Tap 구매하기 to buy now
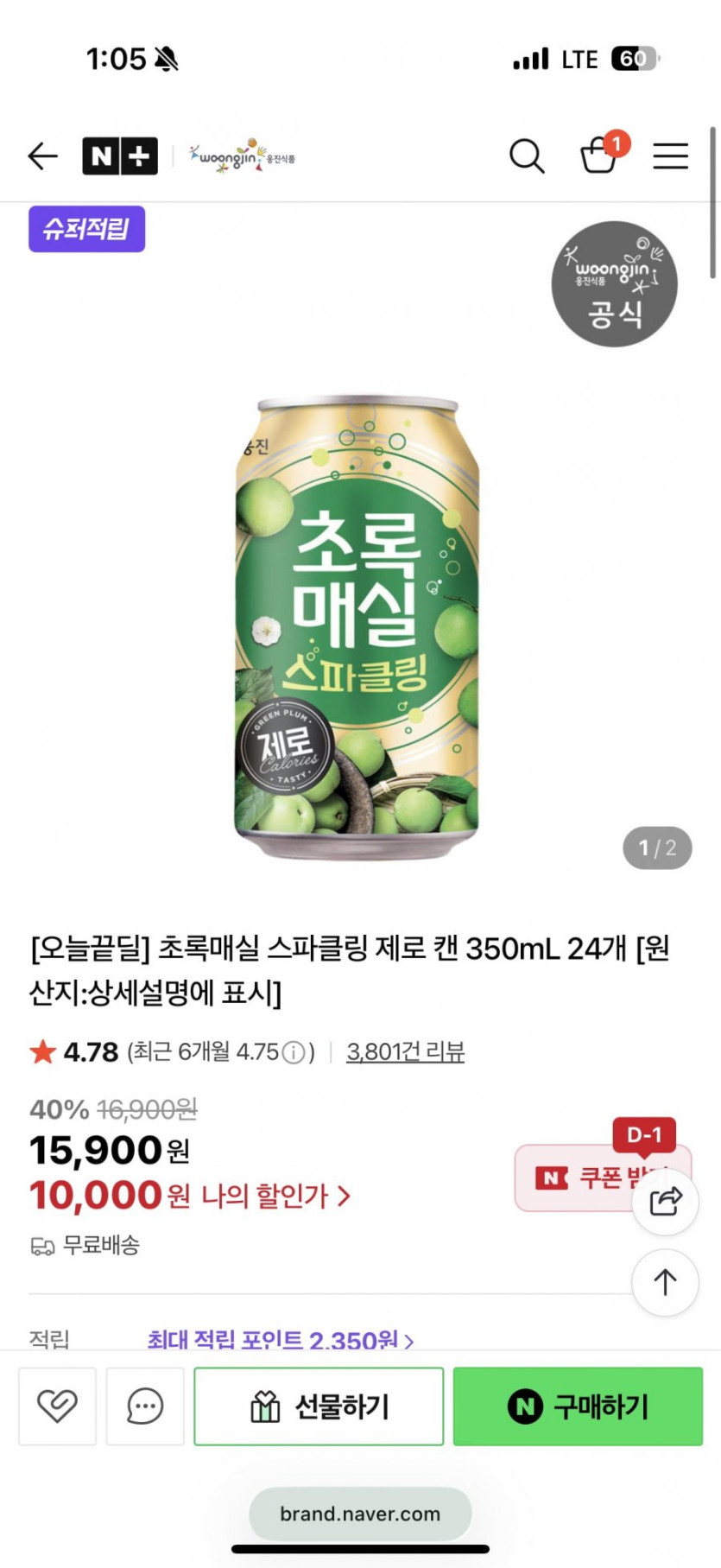Screen dimensions: 721x1568 click(x=578, y=1406)
